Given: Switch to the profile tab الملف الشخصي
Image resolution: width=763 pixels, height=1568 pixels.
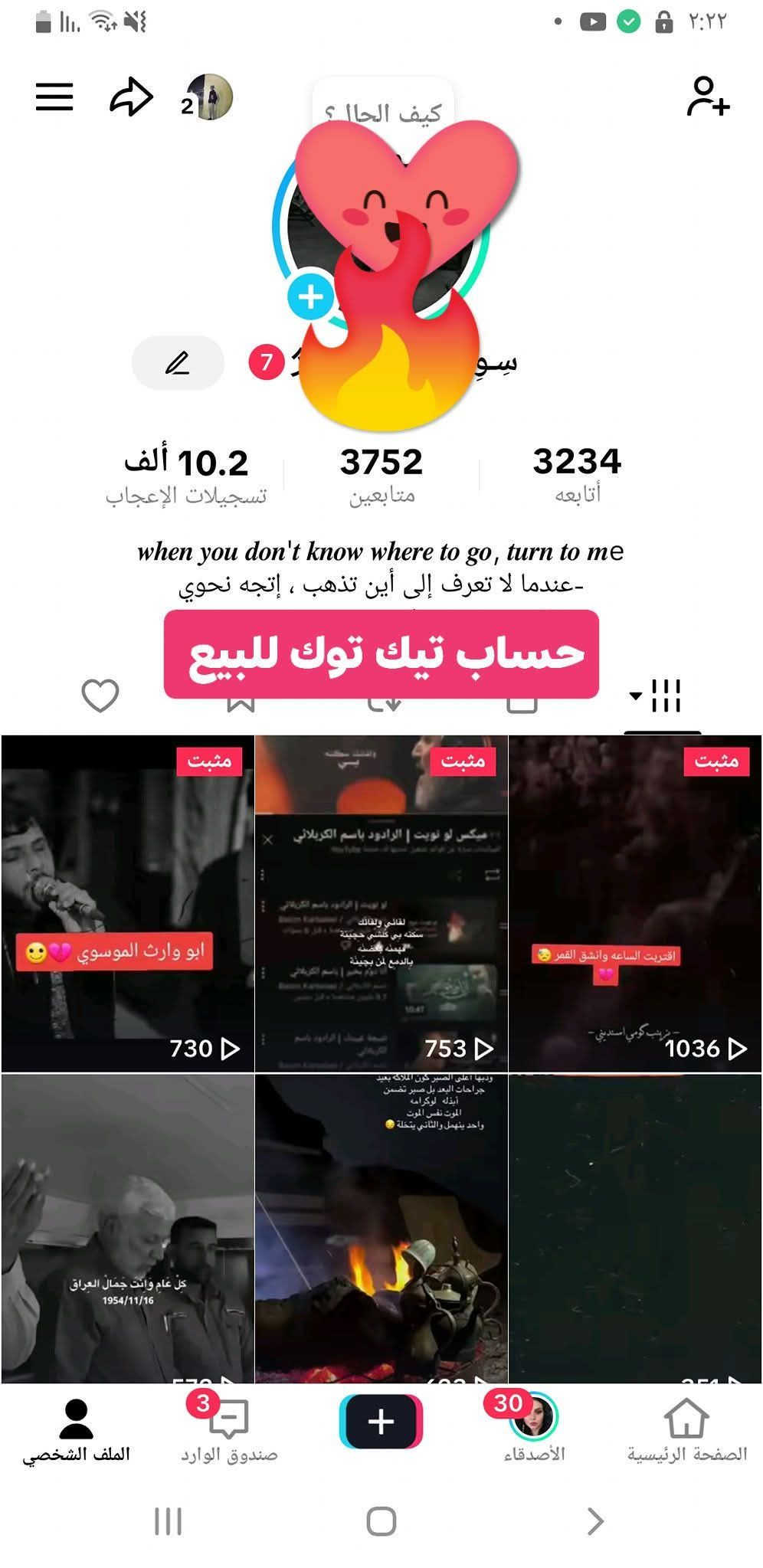Looking at the screenshot, I should [x=76, y=1430].
